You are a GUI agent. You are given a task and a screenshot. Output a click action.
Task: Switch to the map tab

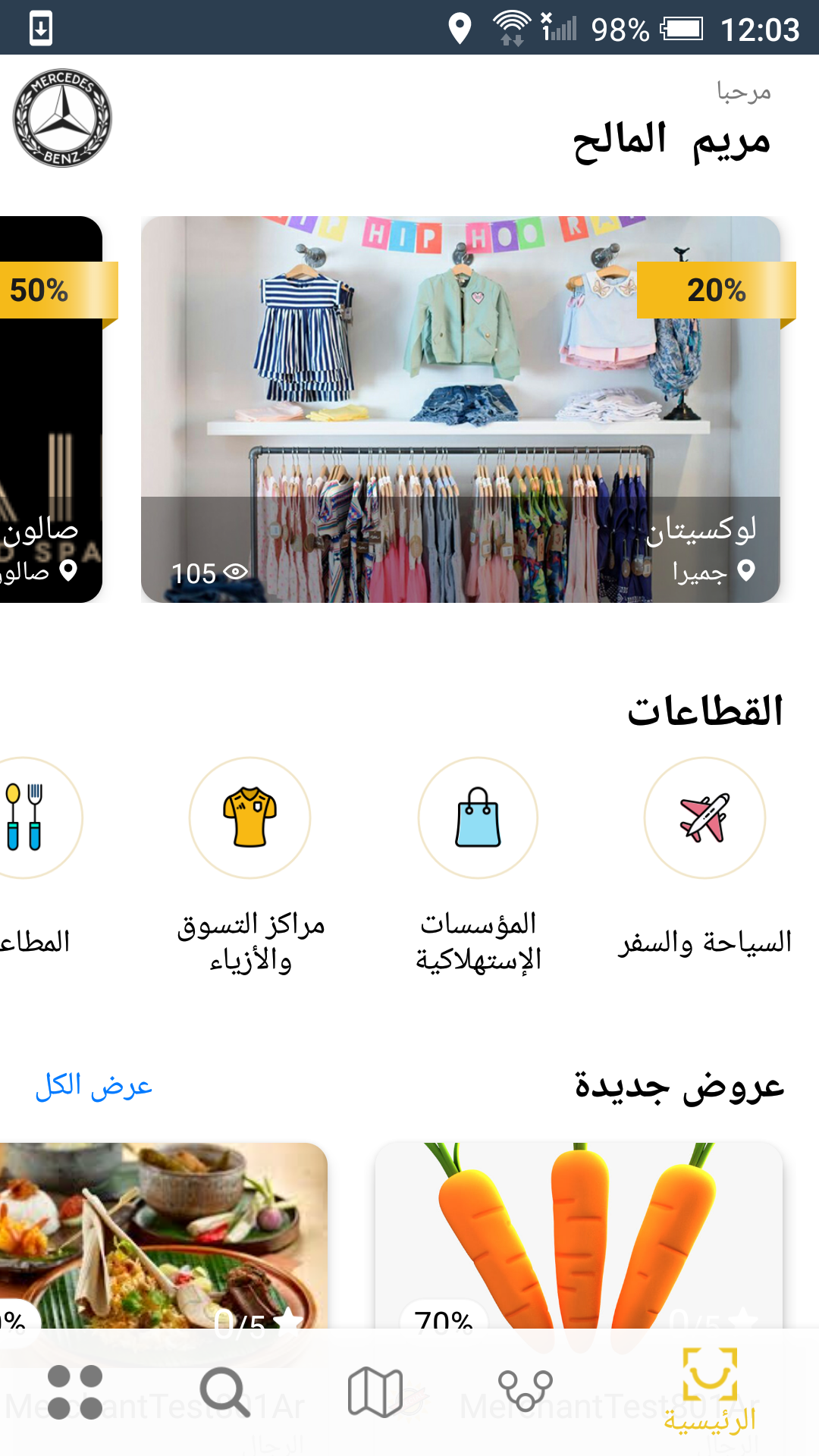[375, 1392]
